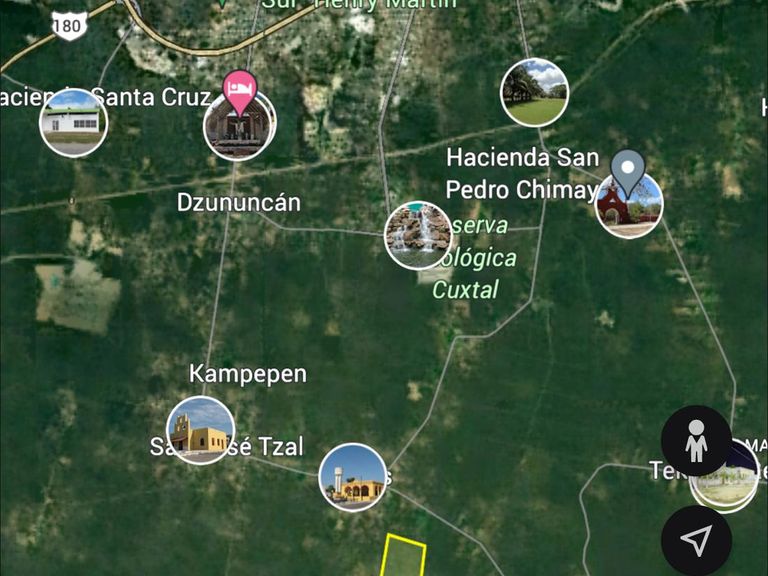Open the tree-lined lawn photo marker

pyautogui.click(x=535, y=93)
